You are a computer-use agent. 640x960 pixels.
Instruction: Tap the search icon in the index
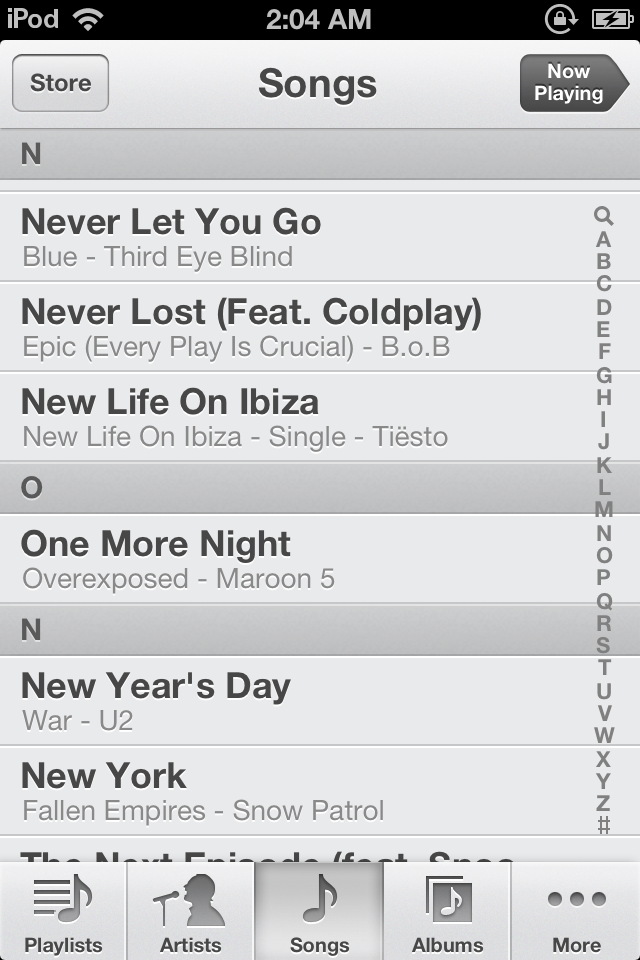pos(603,216)
